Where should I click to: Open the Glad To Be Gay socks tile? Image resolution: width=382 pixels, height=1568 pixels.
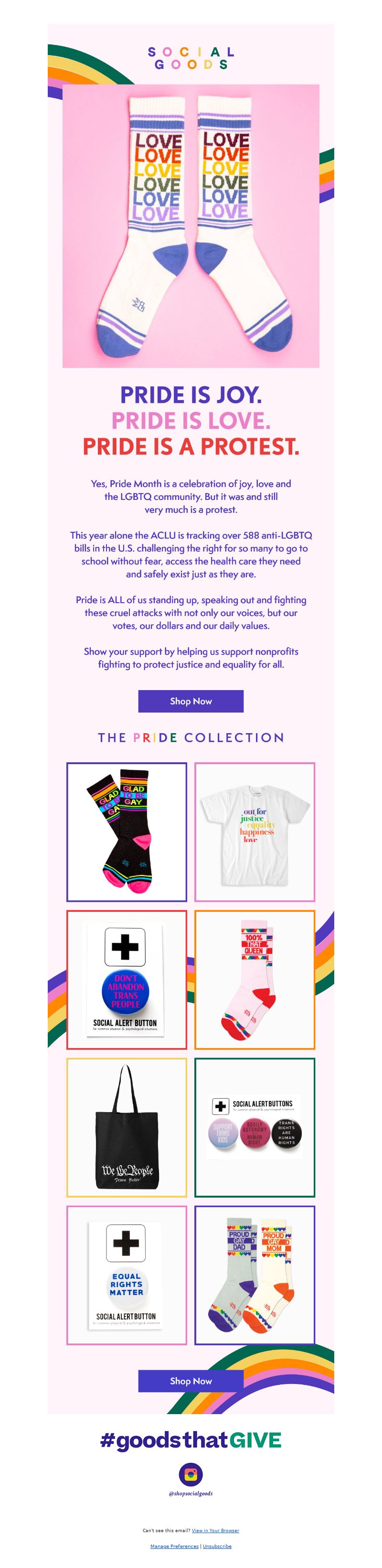[127, 832]
